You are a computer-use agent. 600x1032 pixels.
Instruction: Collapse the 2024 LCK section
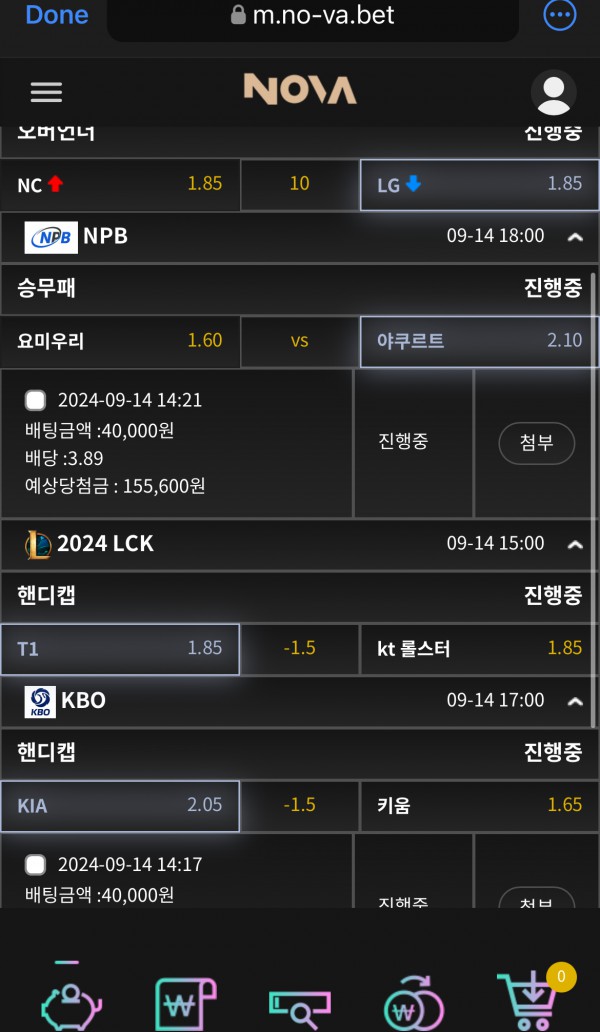[575, 544]
